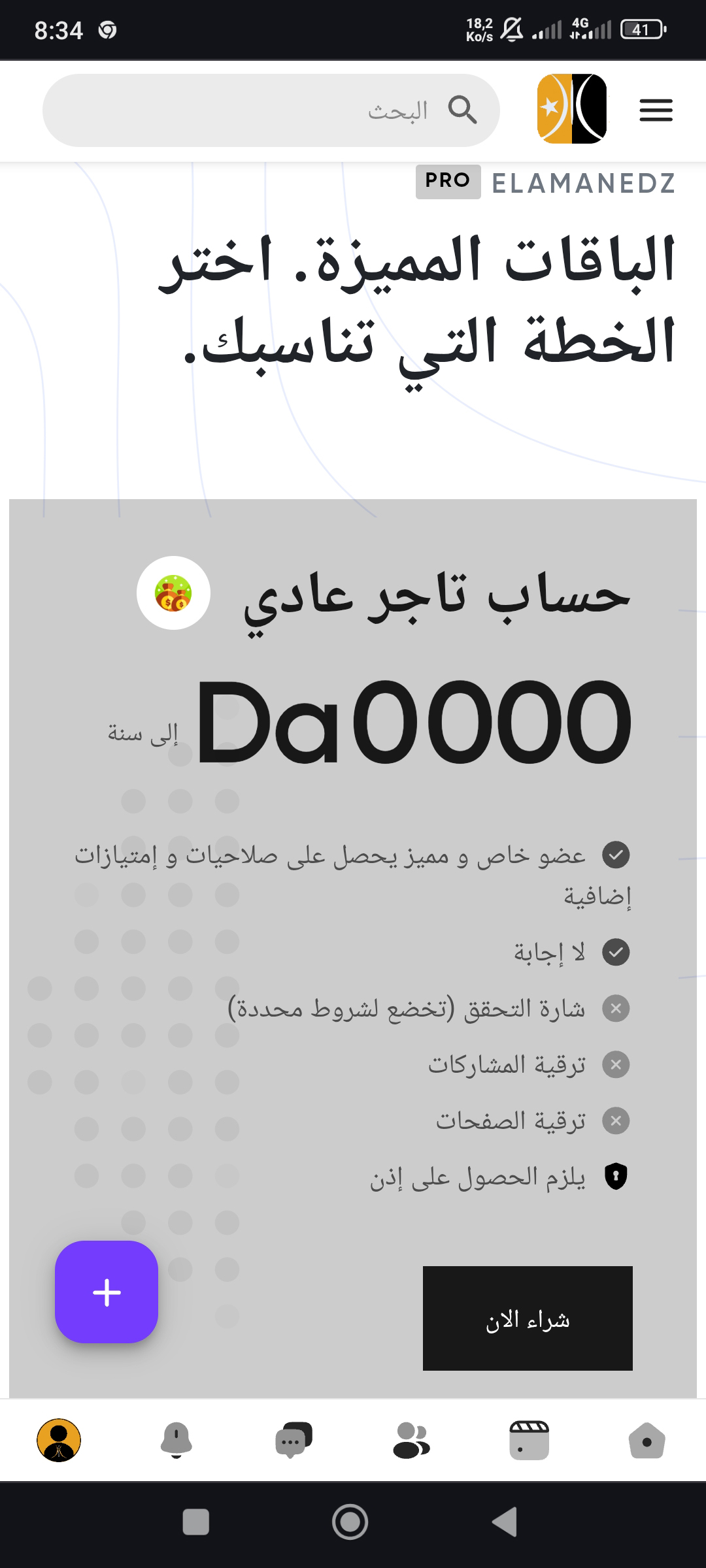
Task: Go to the home tab
Action: [x=647, y=1440]
